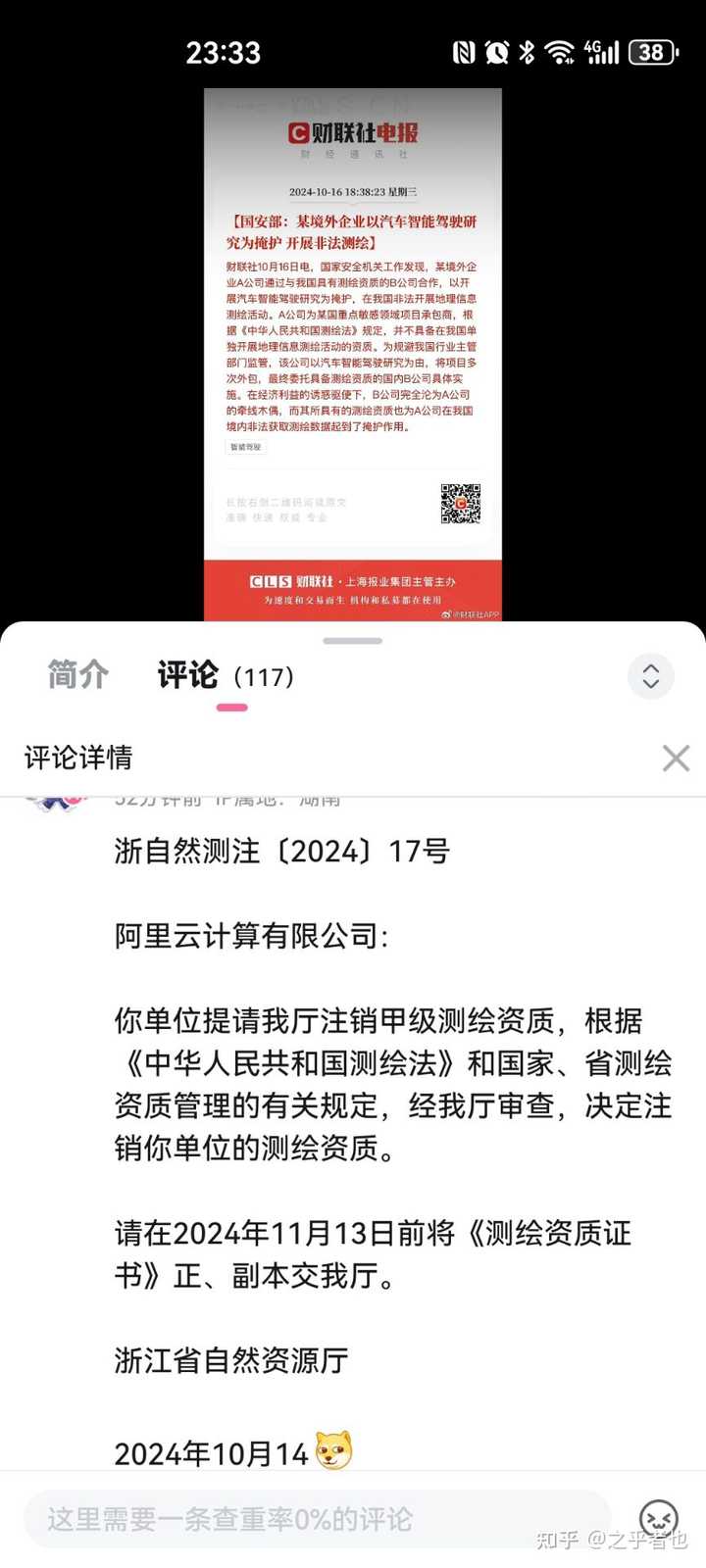
Task: Select the 评论 tab
Action: tap(188, 675)
